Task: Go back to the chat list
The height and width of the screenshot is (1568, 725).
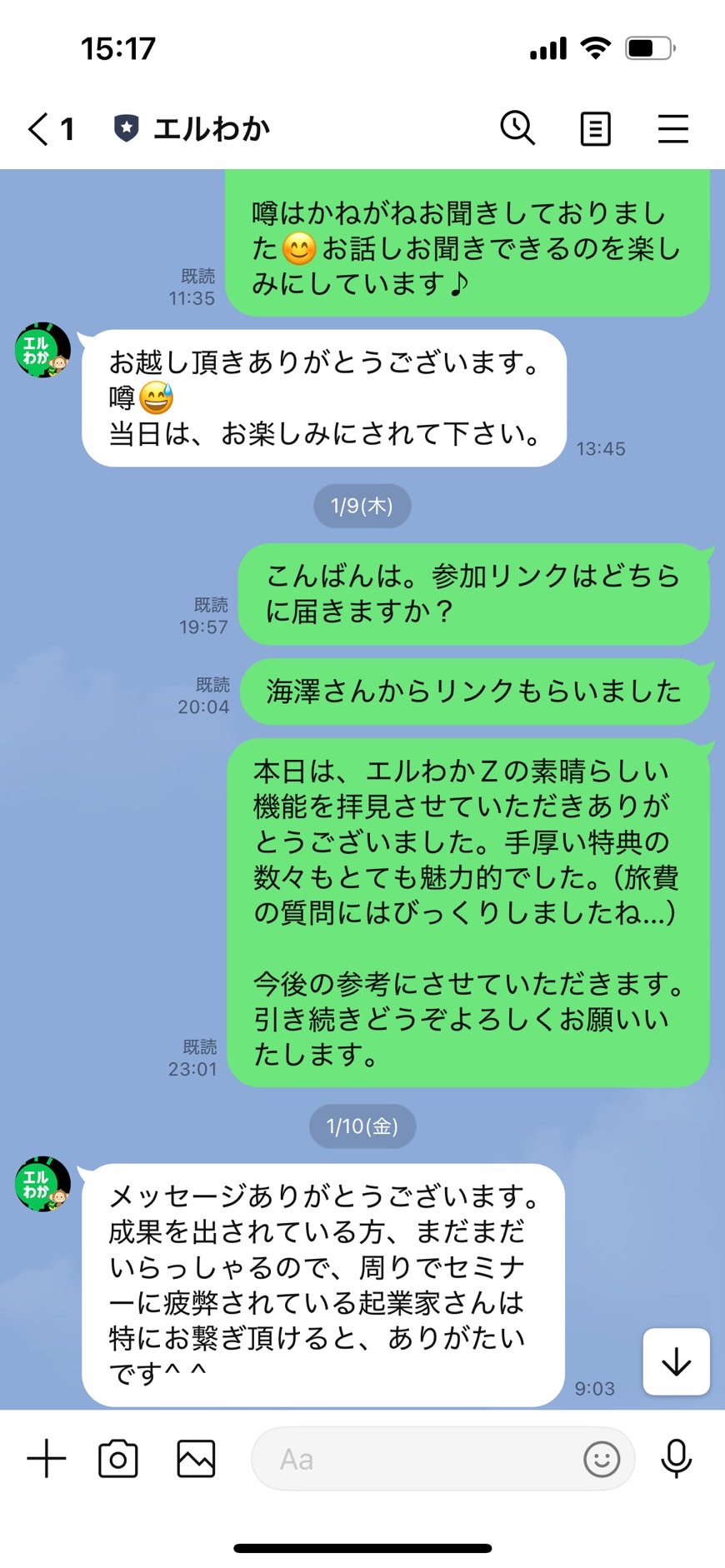Action: pos(49,129)
